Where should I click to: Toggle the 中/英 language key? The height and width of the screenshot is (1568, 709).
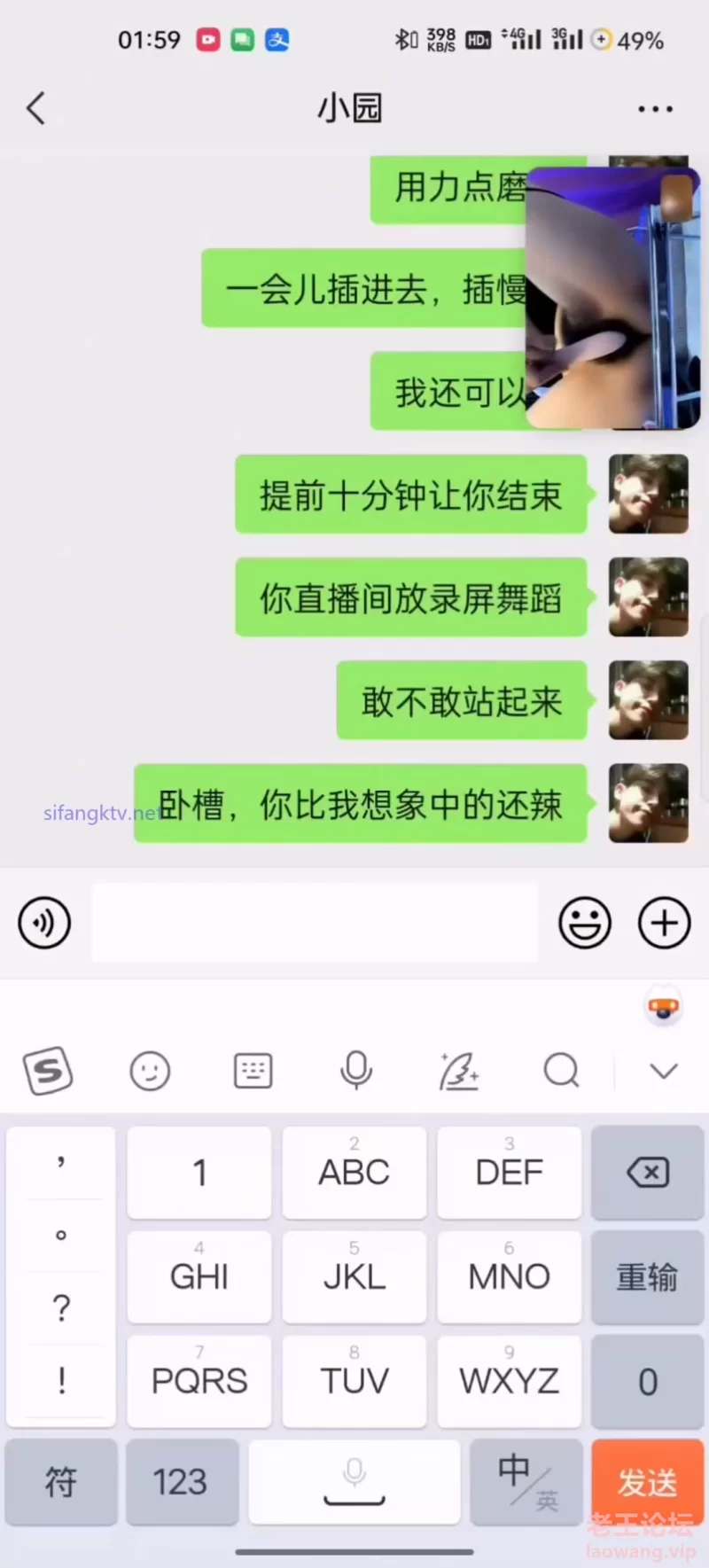click(526, 1481)
